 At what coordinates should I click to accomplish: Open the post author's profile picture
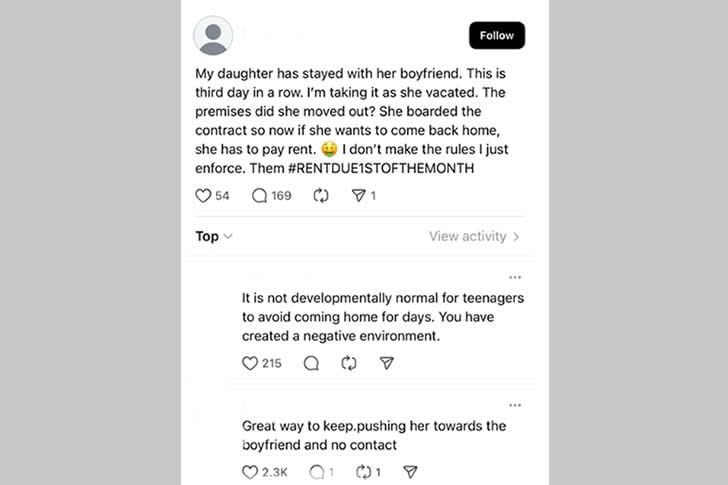coord(213,36)
